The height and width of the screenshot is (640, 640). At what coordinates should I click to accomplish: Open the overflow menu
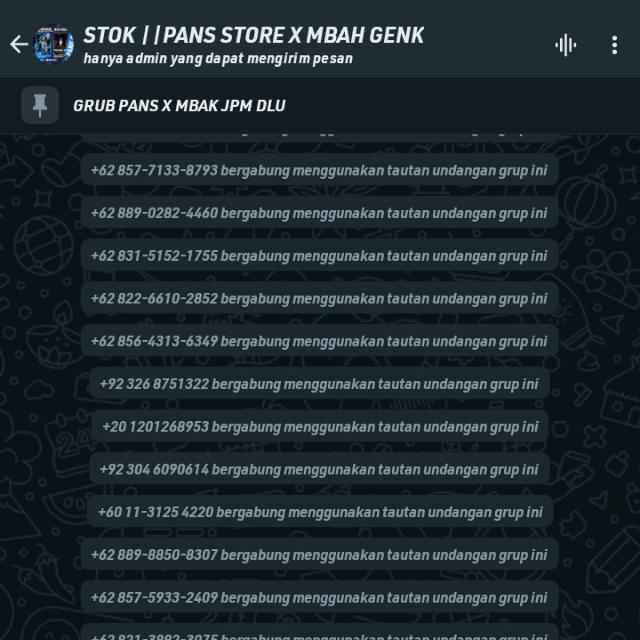pyautogui.click(x=614, y=45)
